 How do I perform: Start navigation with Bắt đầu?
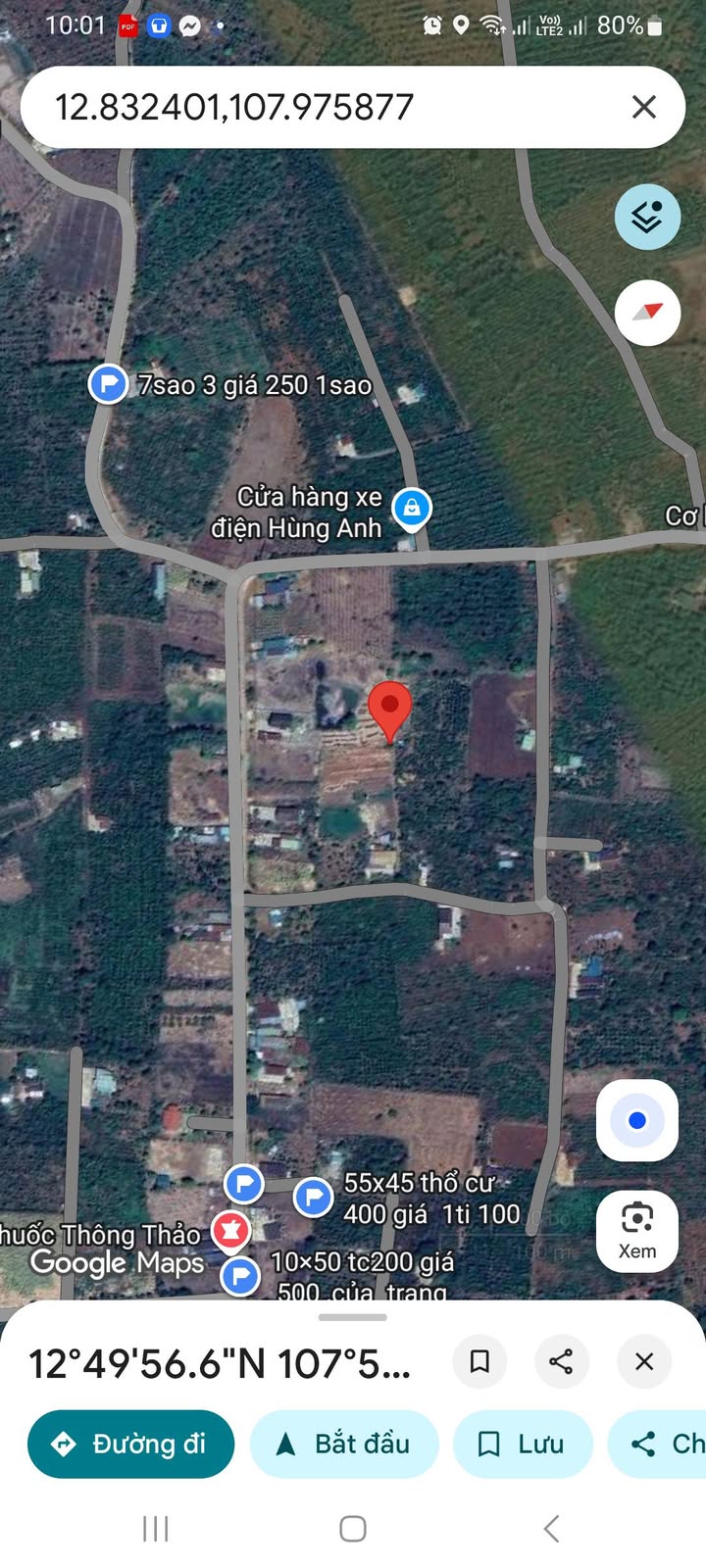tap(344, 1444)
